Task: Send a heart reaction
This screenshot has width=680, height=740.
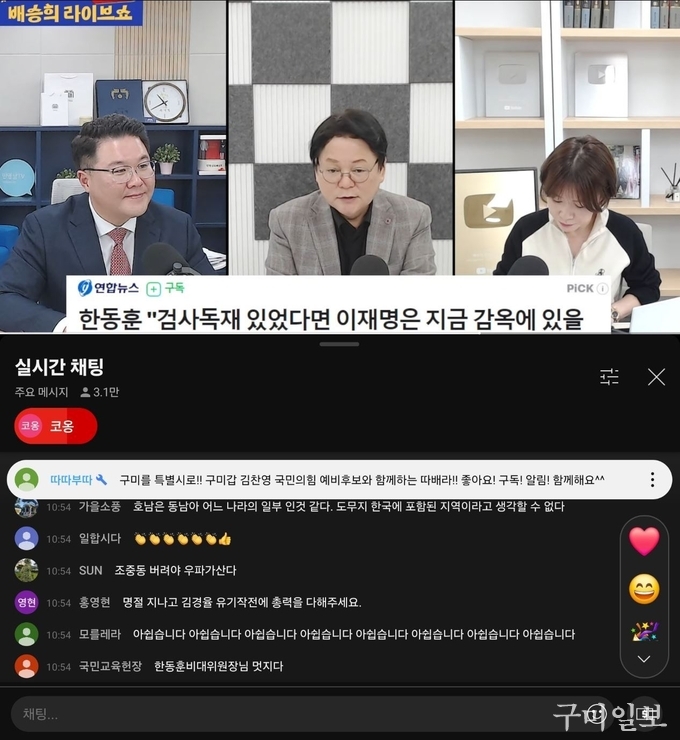Action: pyautogui.click(x=644, y=542)
